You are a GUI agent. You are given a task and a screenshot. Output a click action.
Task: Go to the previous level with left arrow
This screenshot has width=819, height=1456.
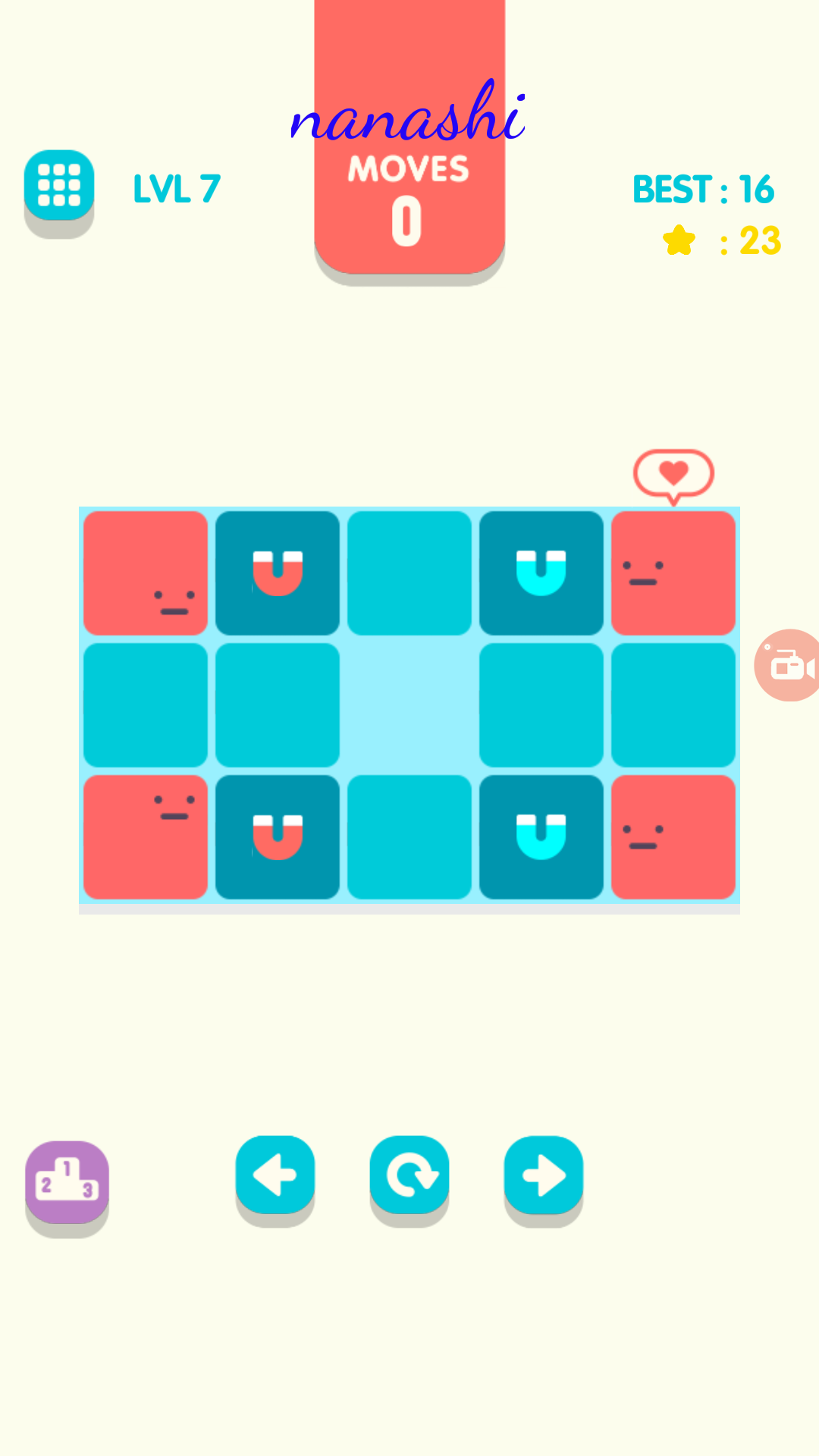(275, 1175)
